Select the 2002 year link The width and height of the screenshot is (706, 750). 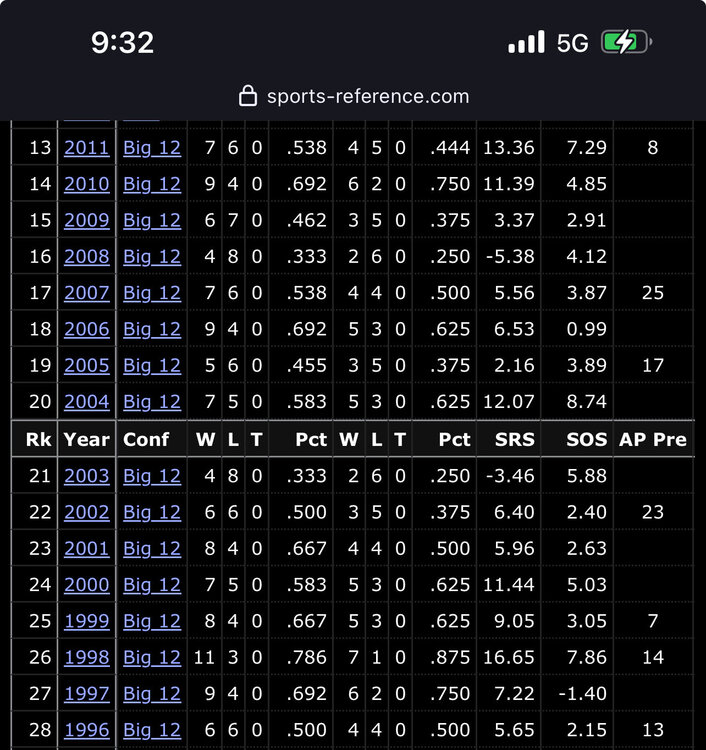(87, 512)
